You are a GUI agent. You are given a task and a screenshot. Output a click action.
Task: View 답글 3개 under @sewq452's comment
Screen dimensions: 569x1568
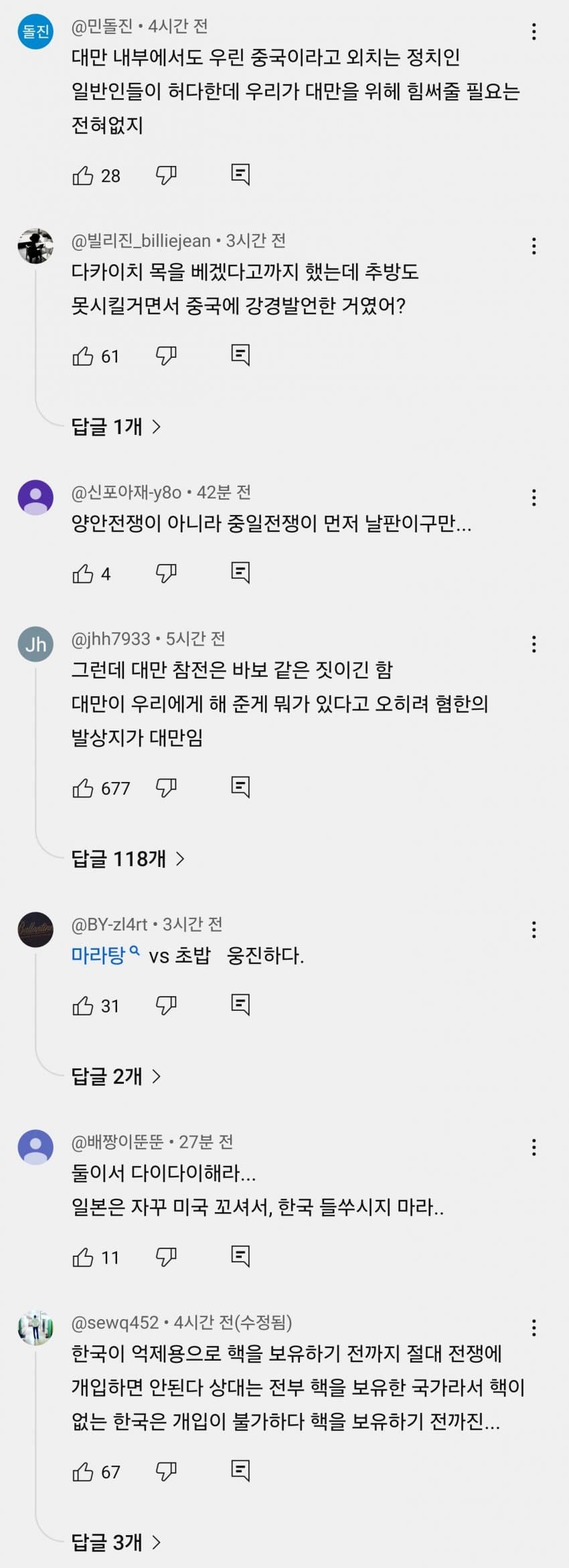[x=116, y=1542]
